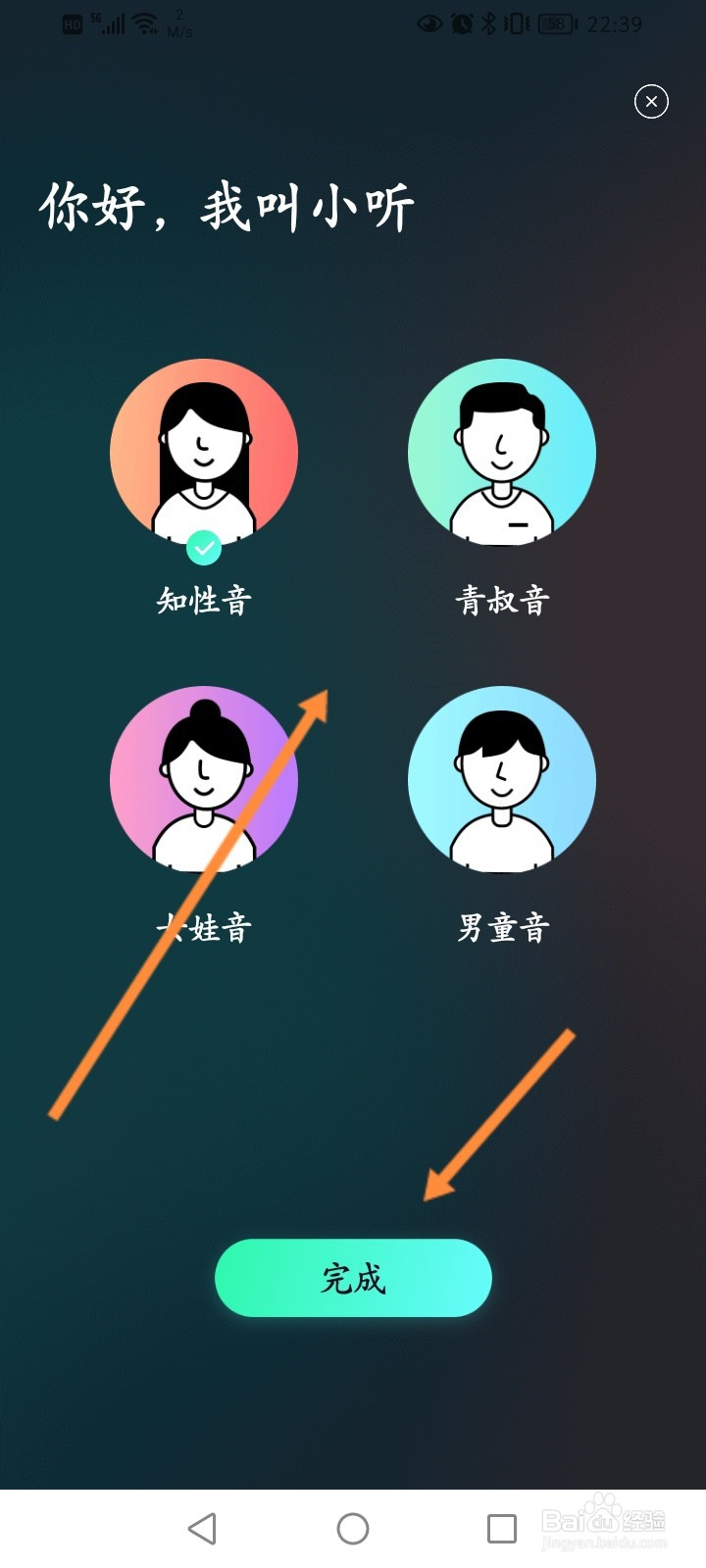The image size is (706, 1568).
Task: Toggle the green checkmark on 知性音
Action: click(x=204, y=549)
